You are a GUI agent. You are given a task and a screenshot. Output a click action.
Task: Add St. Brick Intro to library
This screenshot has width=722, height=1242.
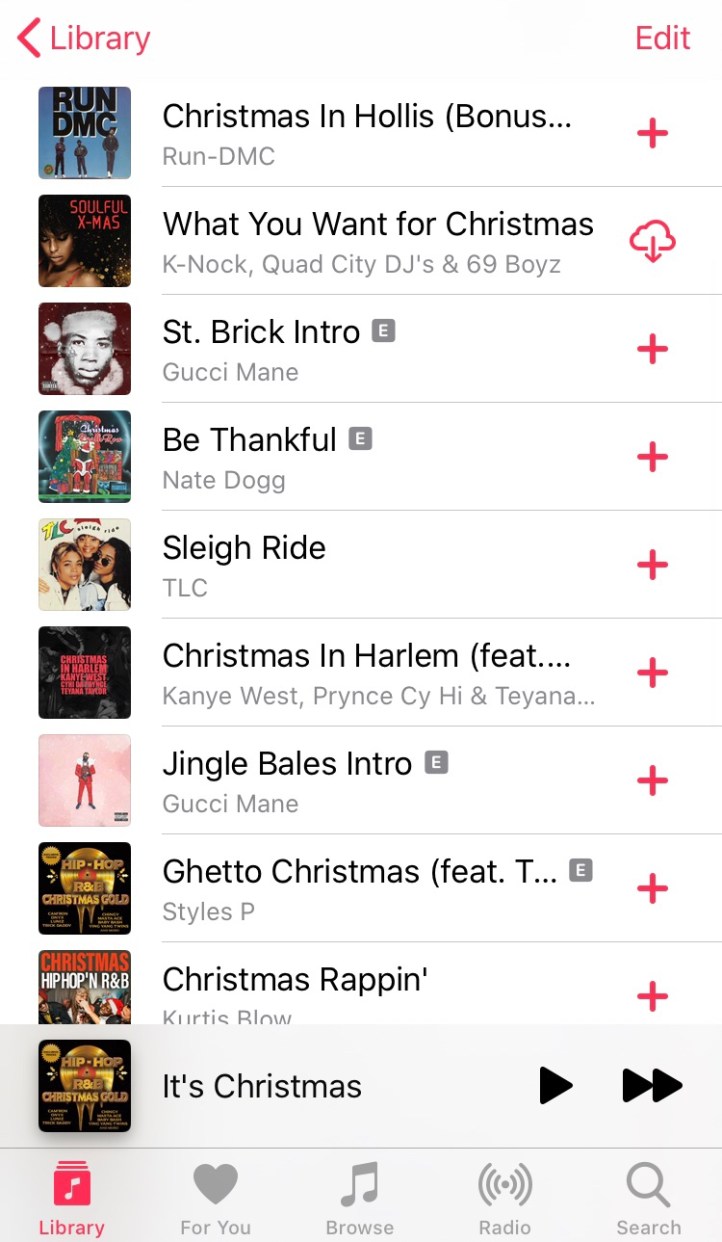[x=652, y=349]
